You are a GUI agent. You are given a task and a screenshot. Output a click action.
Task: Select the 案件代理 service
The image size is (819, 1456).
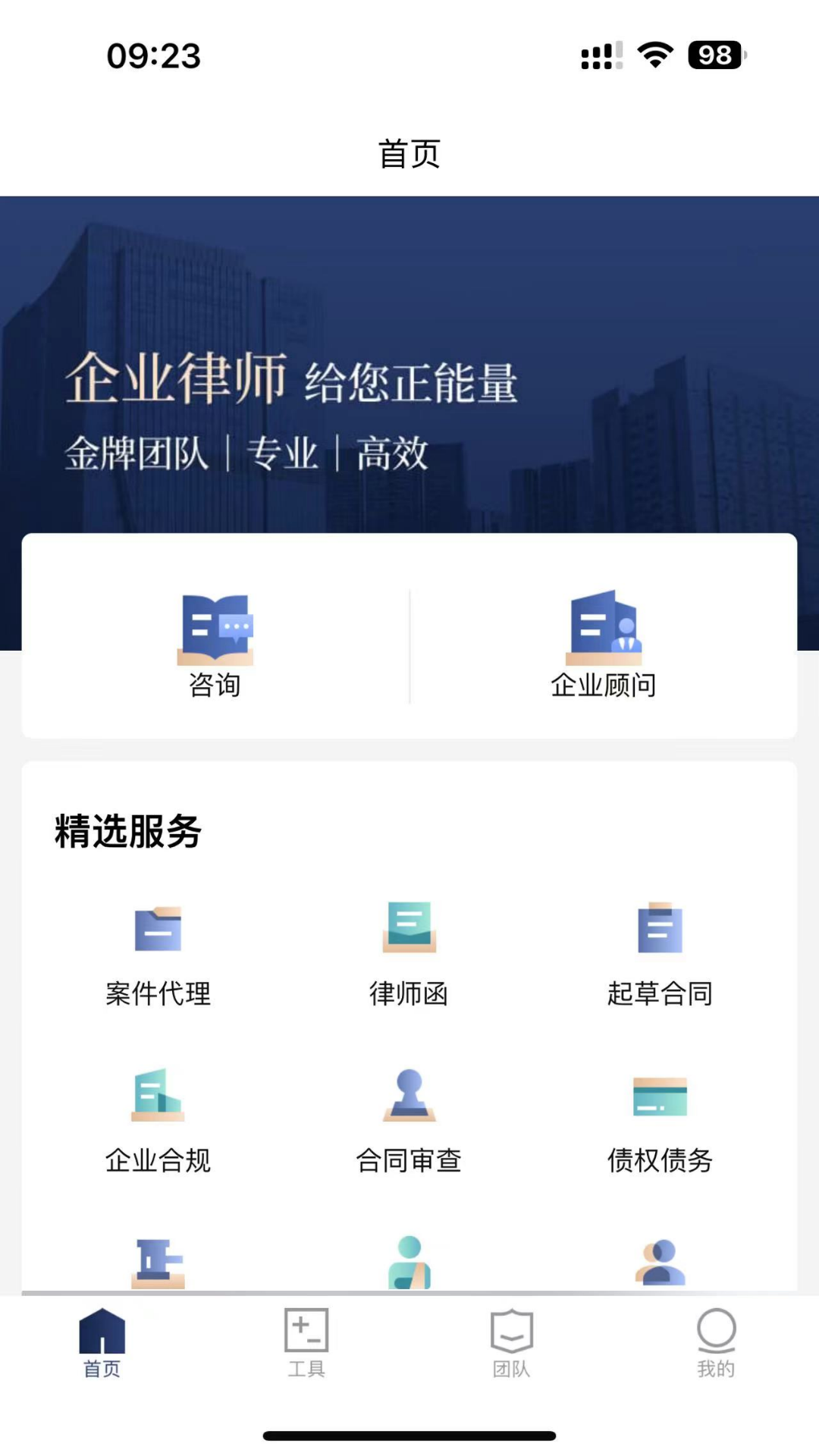158,954
